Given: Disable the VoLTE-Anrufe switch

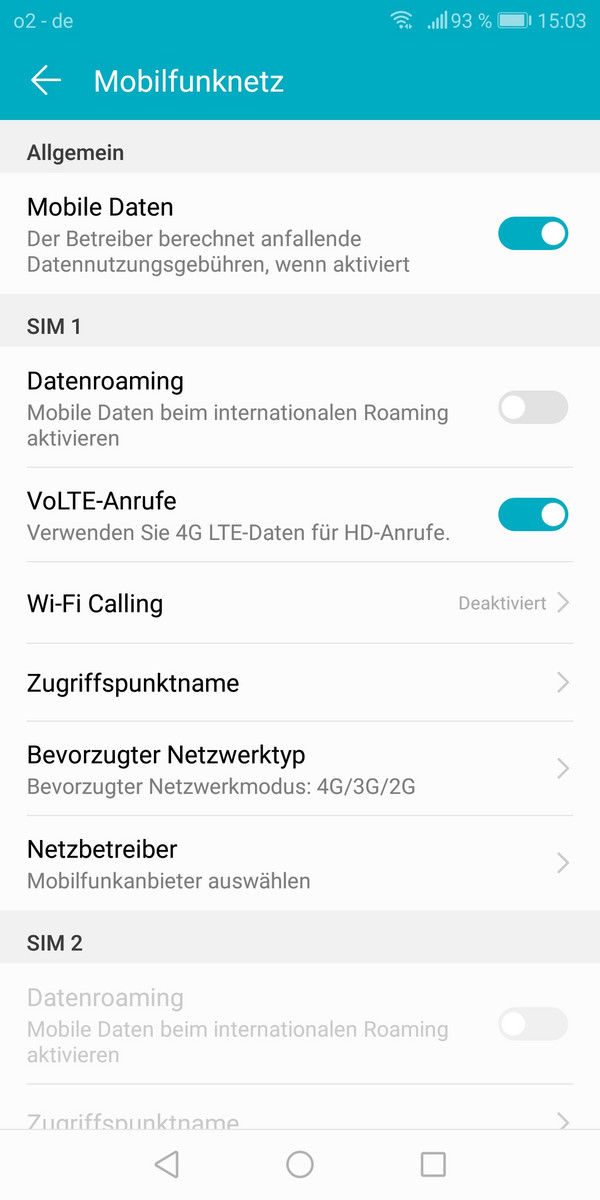Looking at the screenshot, I should point(533,514).
